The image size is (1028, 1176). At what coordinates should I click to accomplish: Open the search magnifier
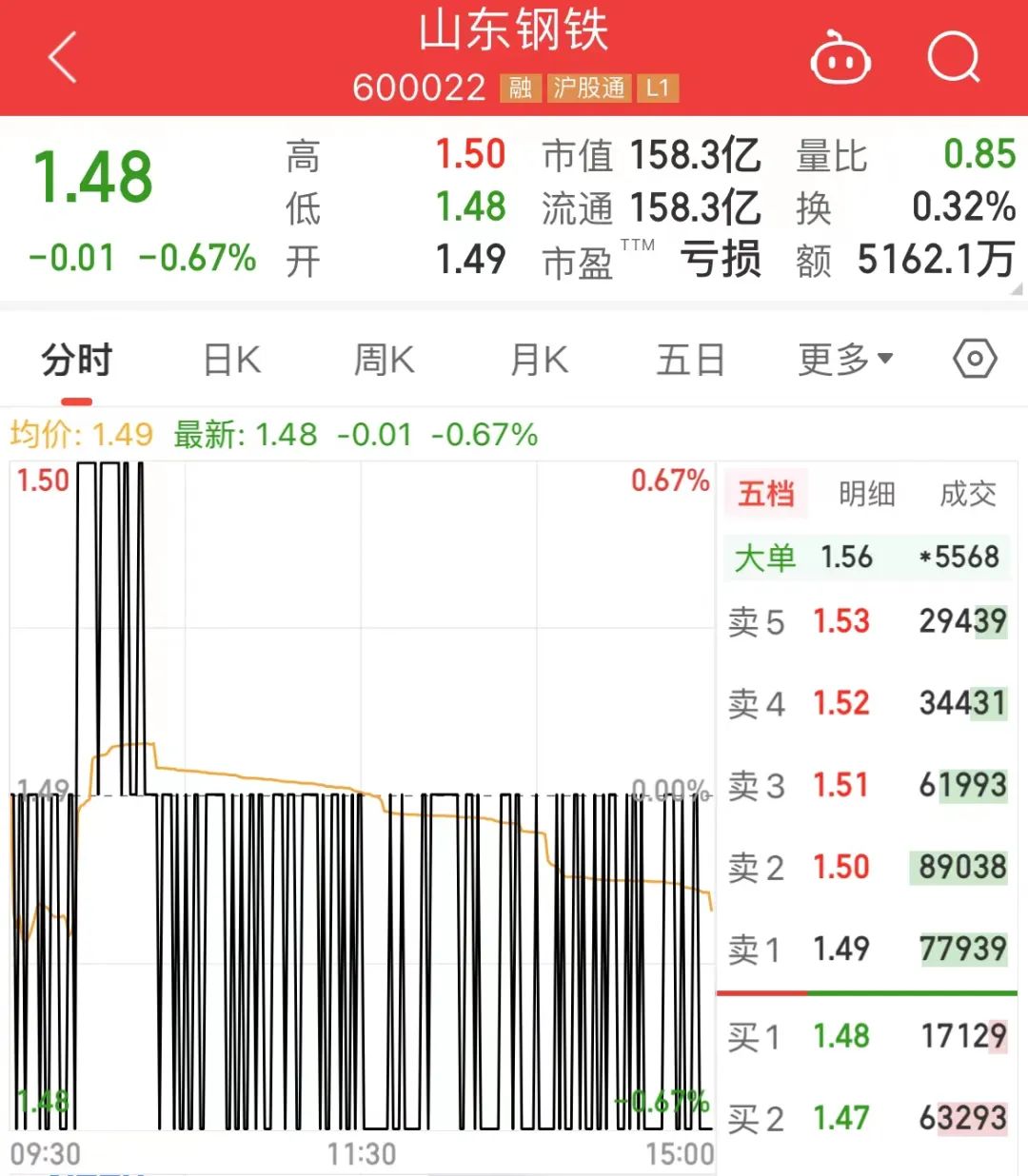[953, 58]
